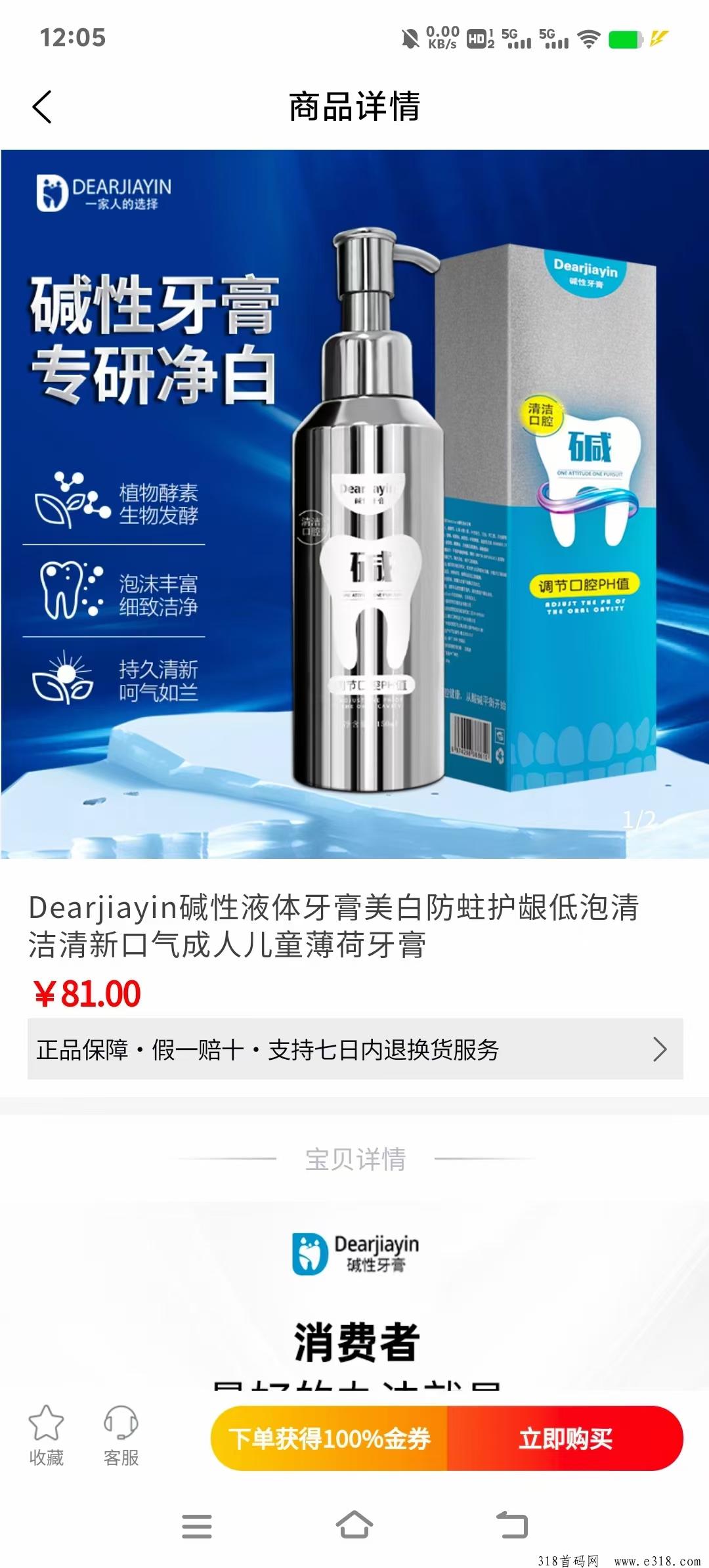The height and width of the screenshot is (1568, 709).
Task: Buy now with the 立即购买 button
Action: point(565,1439)
